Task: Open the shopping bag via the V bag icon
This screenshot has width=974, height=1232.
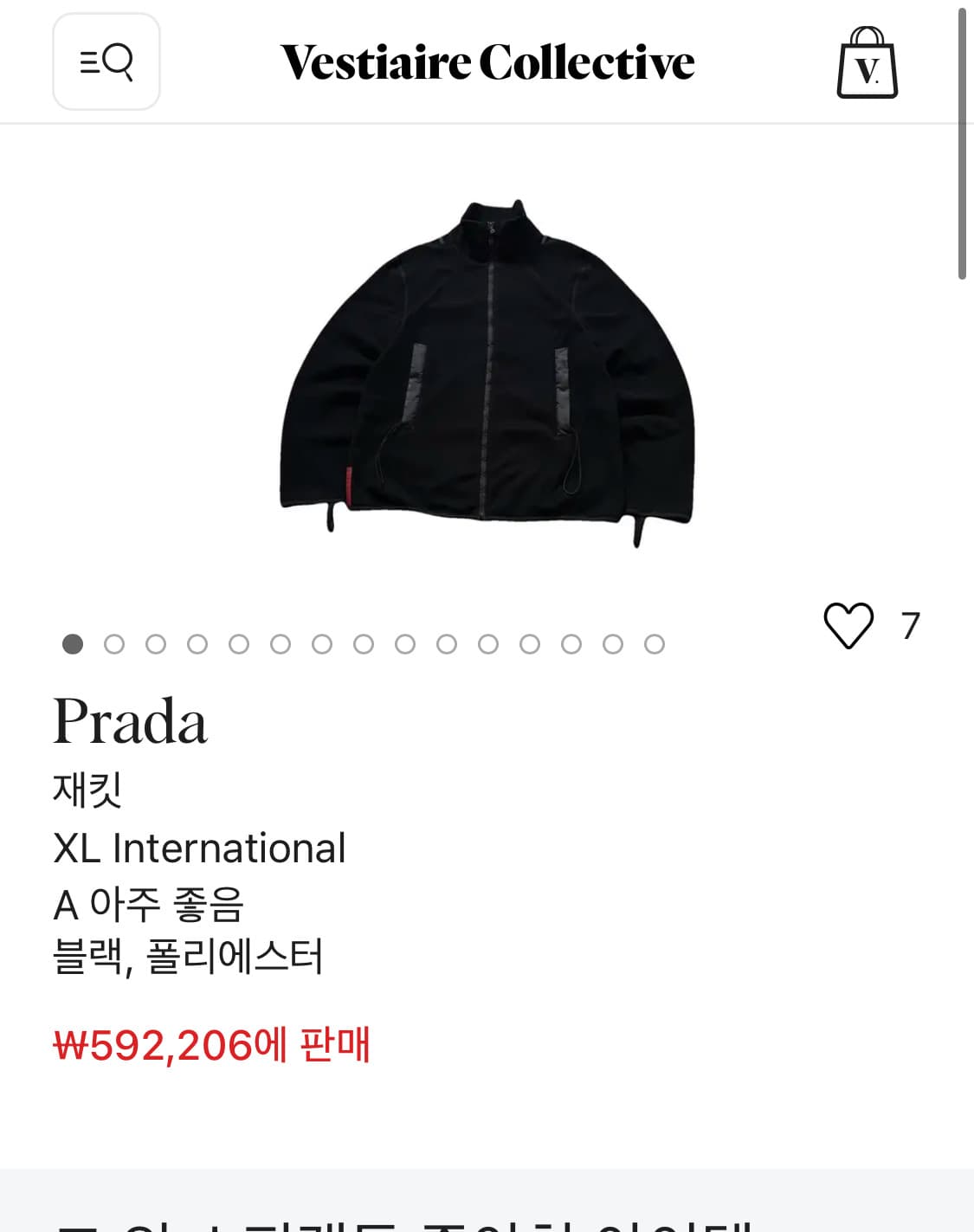Action: pos(867,62)
